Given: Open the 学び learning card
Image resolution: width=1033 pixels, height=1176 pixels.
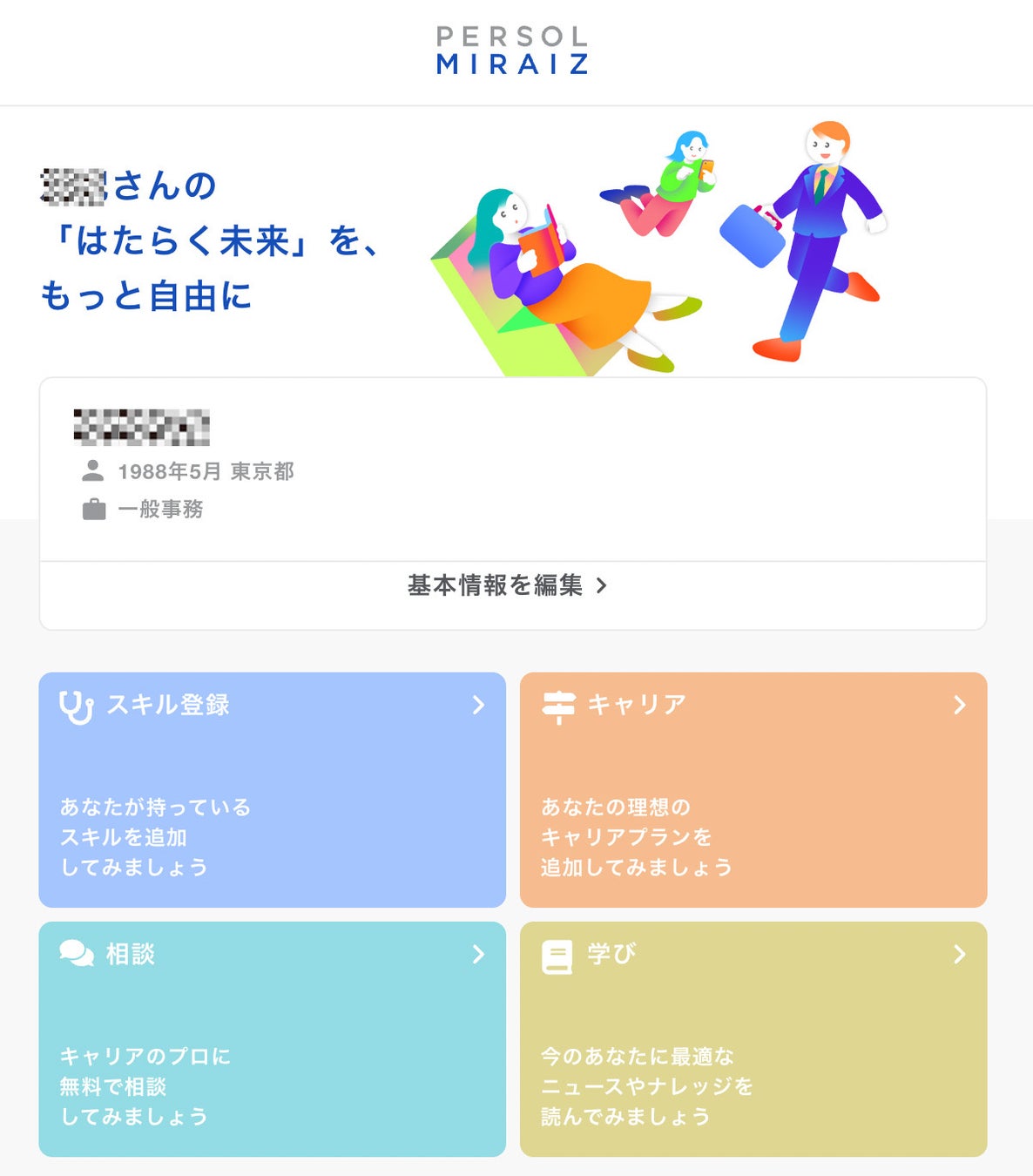Looking at the screenshot, I should [753, 1038].
